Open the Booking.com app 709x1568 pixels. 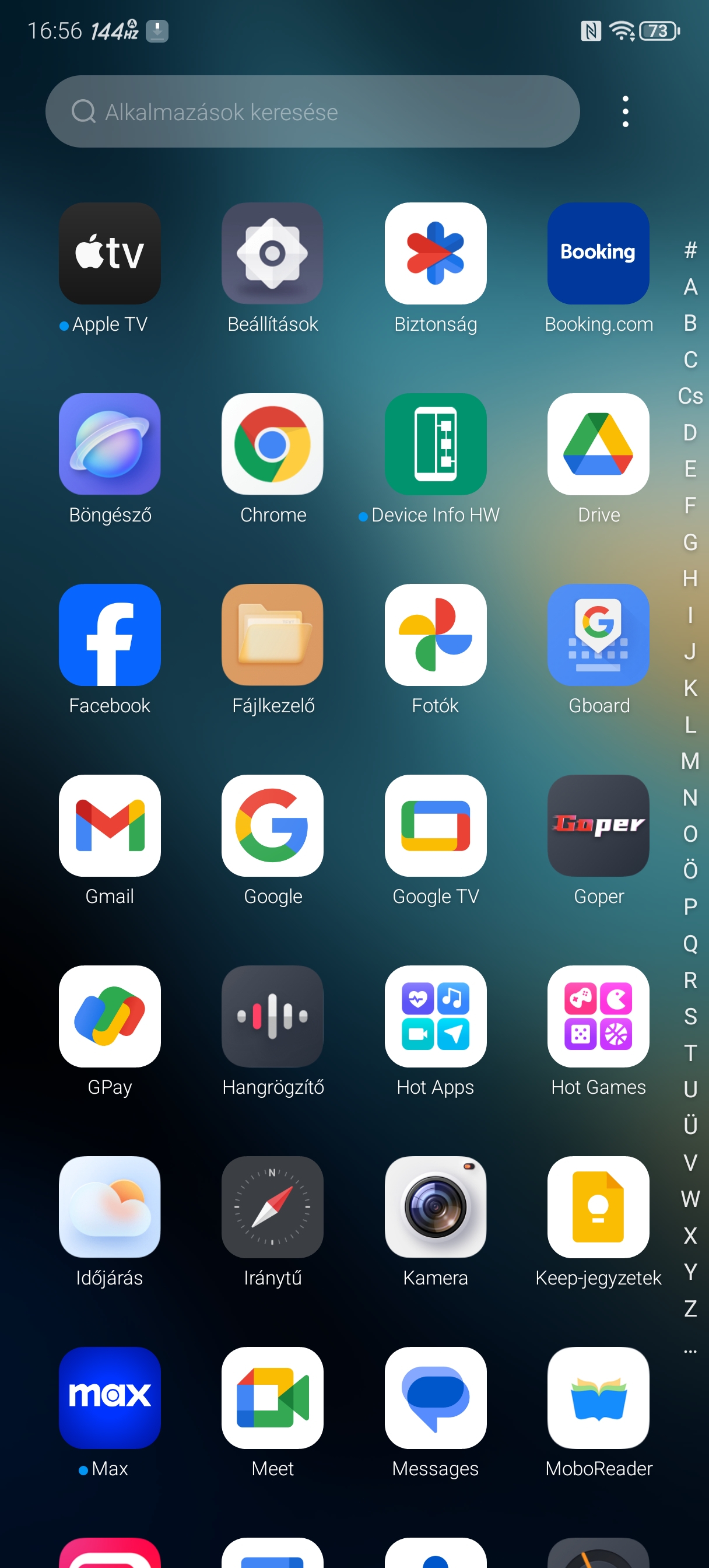[598, 253]
